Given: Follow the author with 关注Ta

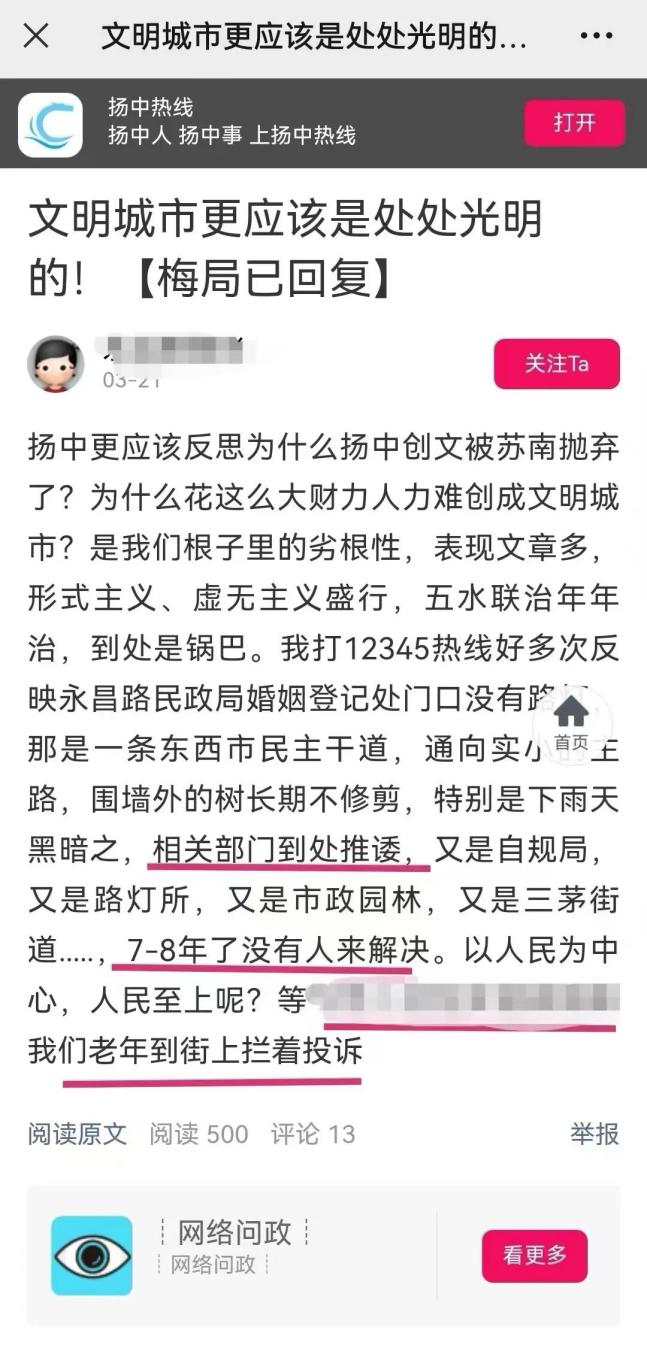Looking at the screenshot, I should click(556, 364).
